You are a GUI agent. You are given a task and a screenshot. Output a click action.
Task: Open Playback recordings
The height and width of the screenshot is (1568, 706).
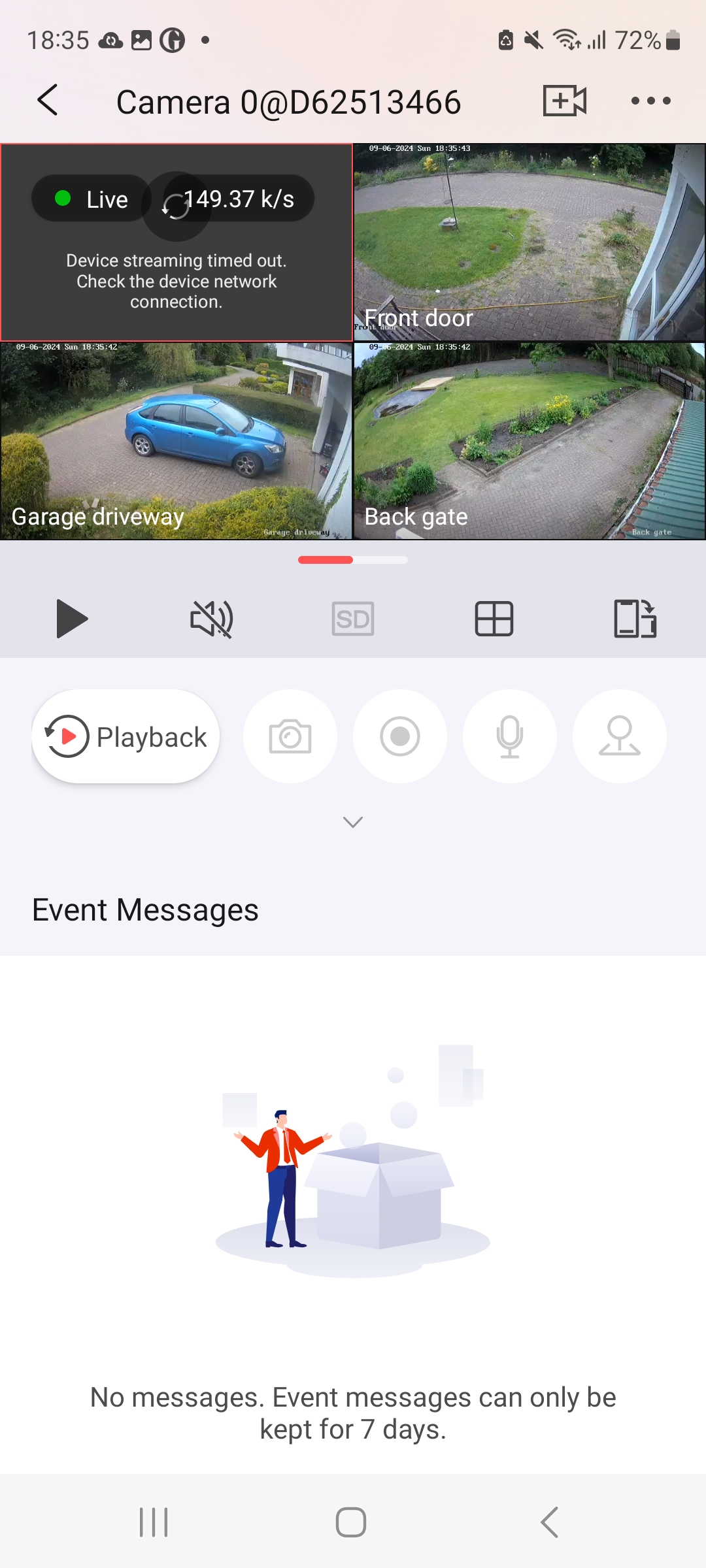[x=126, y=736]
